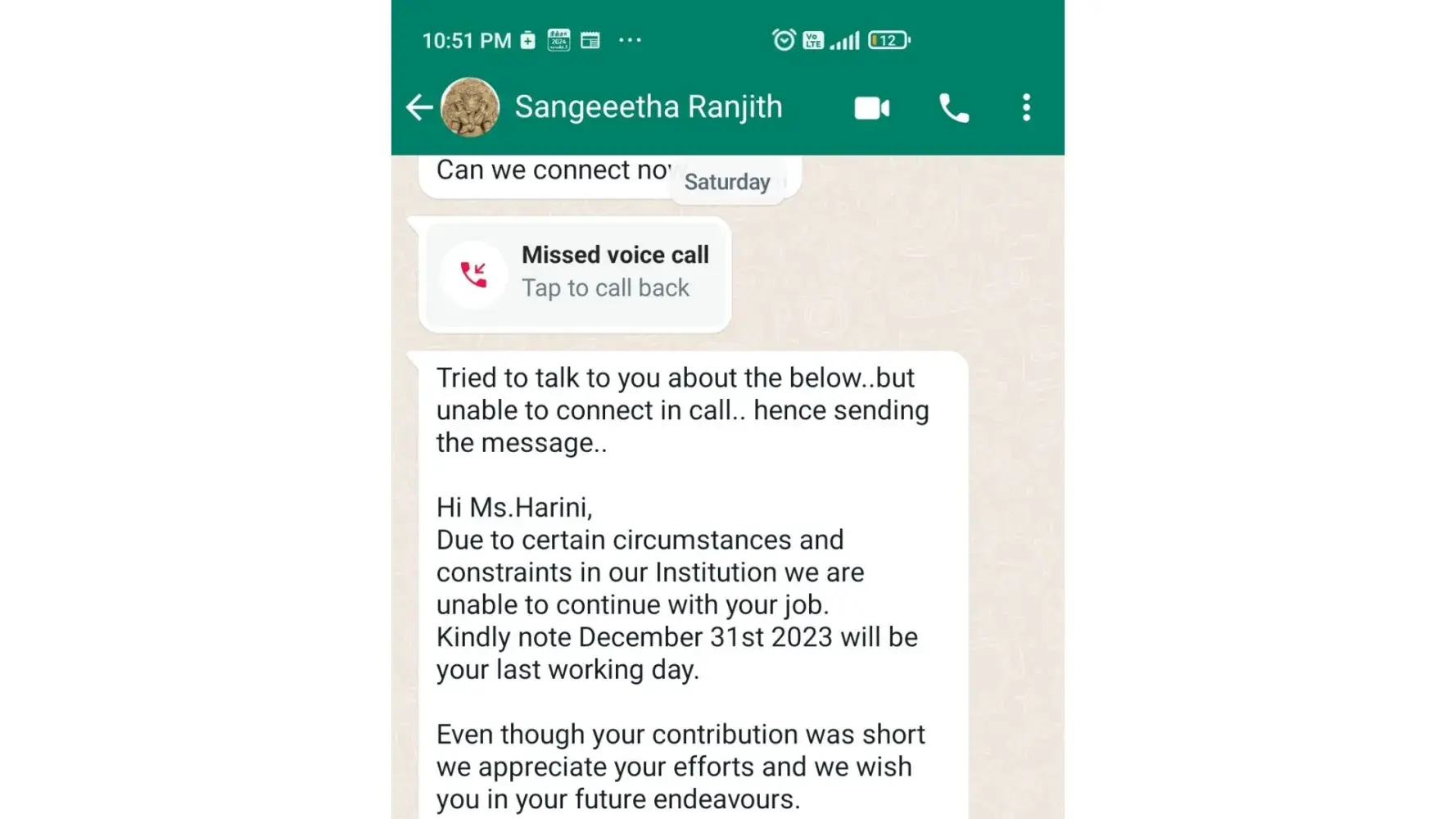Open the overflow menu
The image size is (1456, 819).
1026,108
